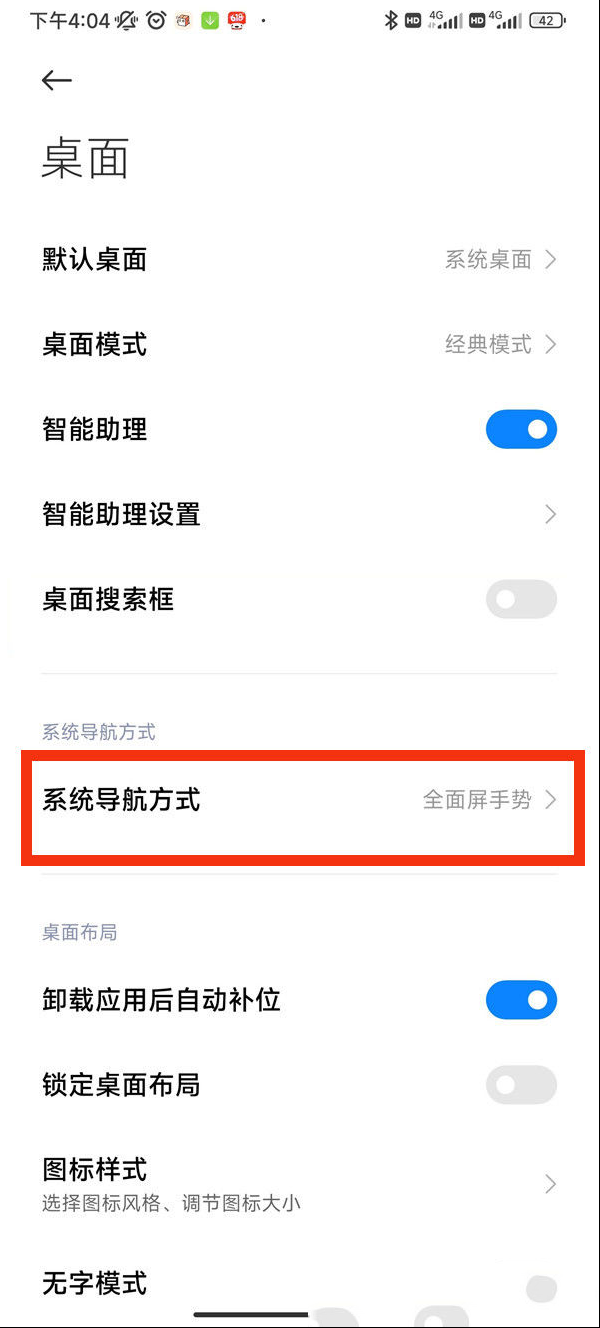Viewport: 600px width, 1328px height.
Task: Enable 锁定桌面布局 switch
Action: click(521, 1085)
